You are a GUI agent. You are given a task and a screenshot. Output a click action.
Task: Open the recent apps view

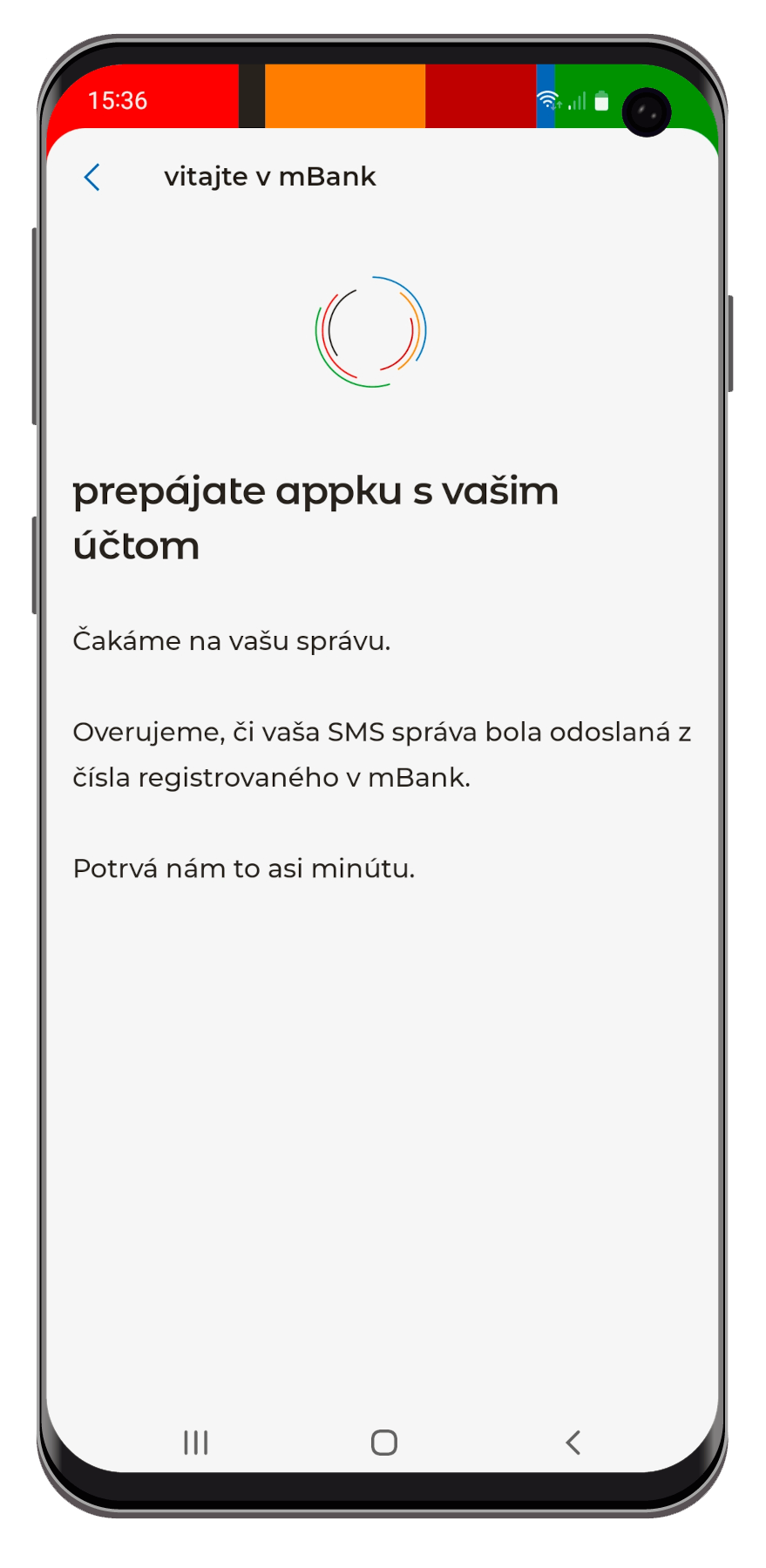point(196,1443)
